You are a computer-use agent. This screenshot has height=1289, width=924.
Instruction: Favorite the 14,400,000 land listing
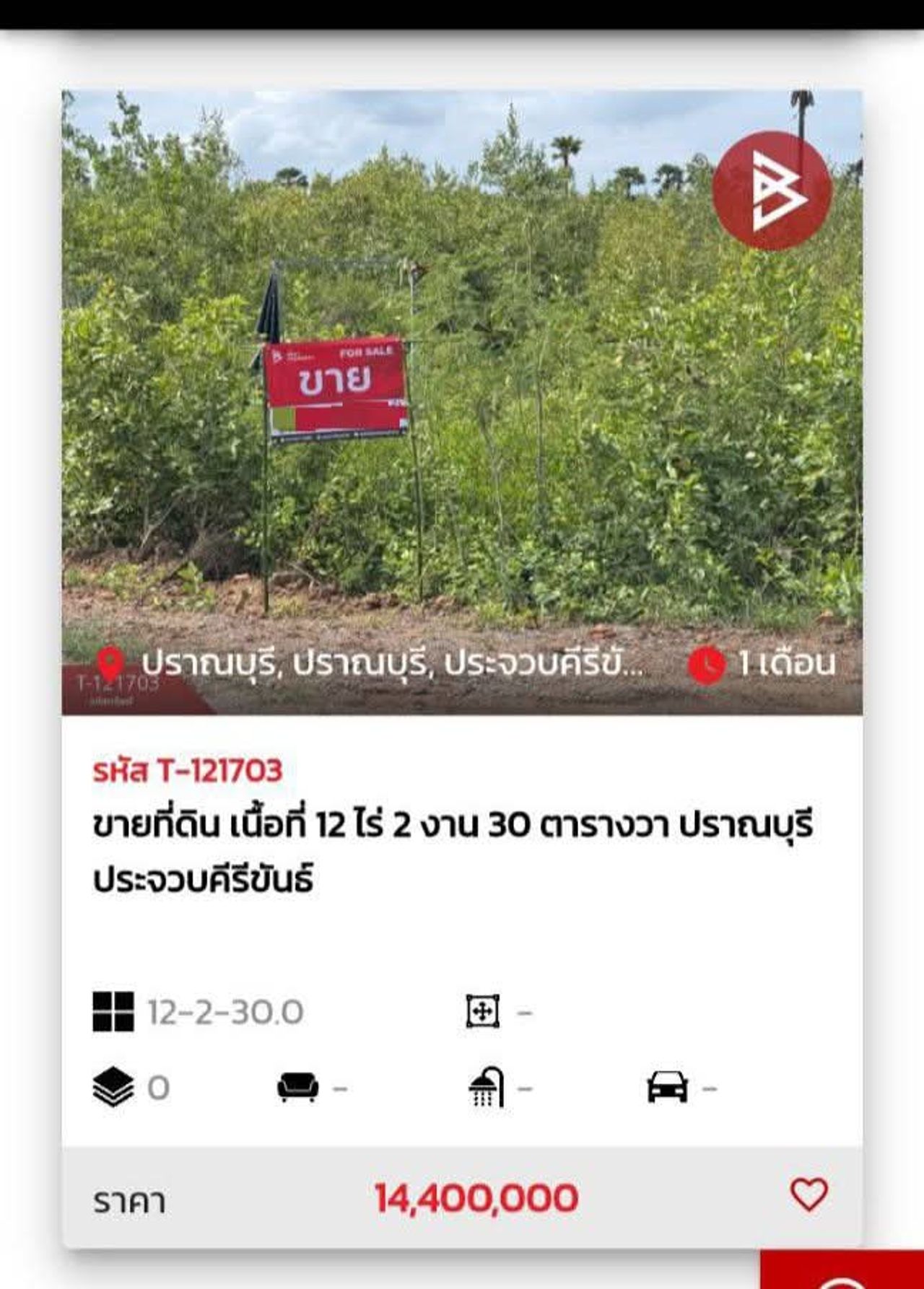tap(809, 1194)
